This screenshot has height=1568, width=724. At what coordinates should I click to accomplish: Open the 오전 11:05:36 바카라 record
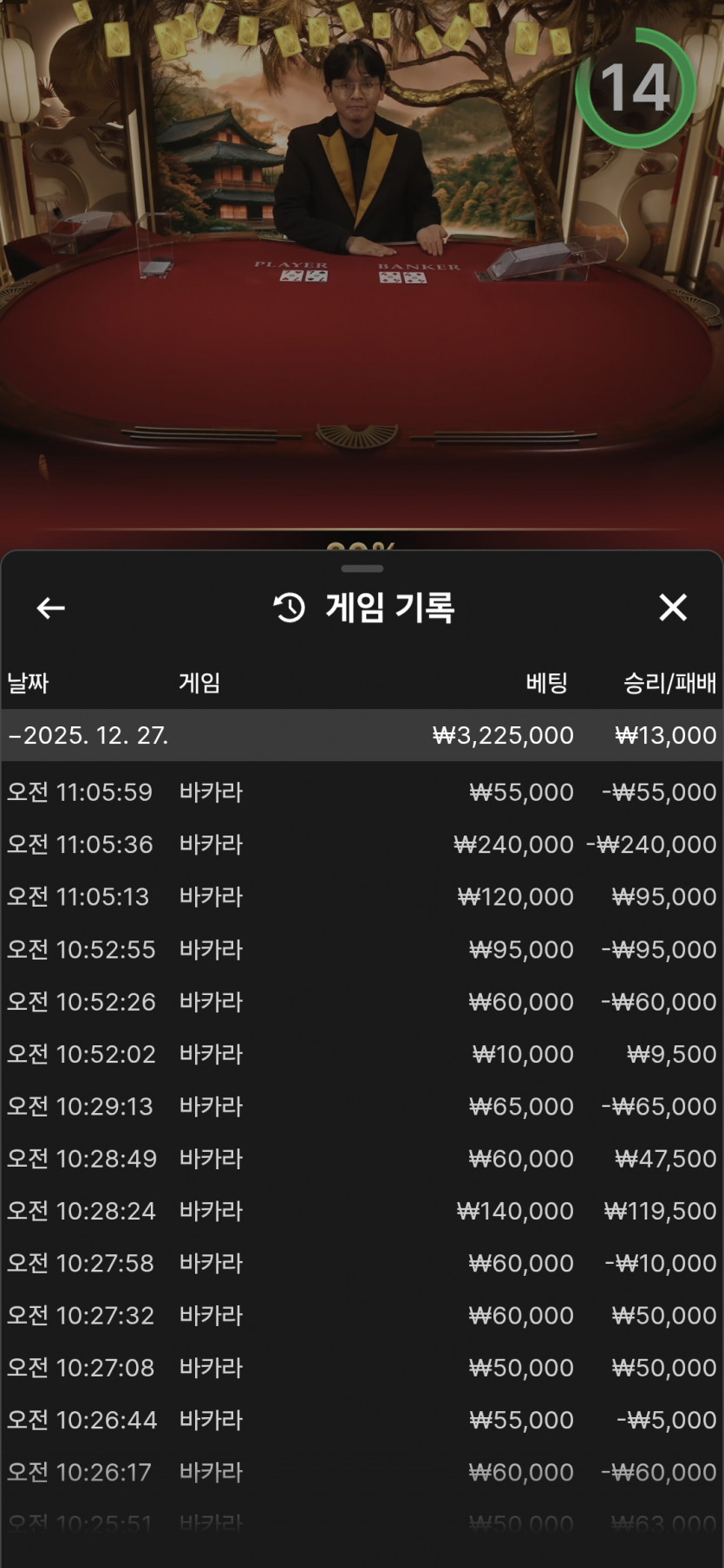pyautogui.click(x=362, y=844)
